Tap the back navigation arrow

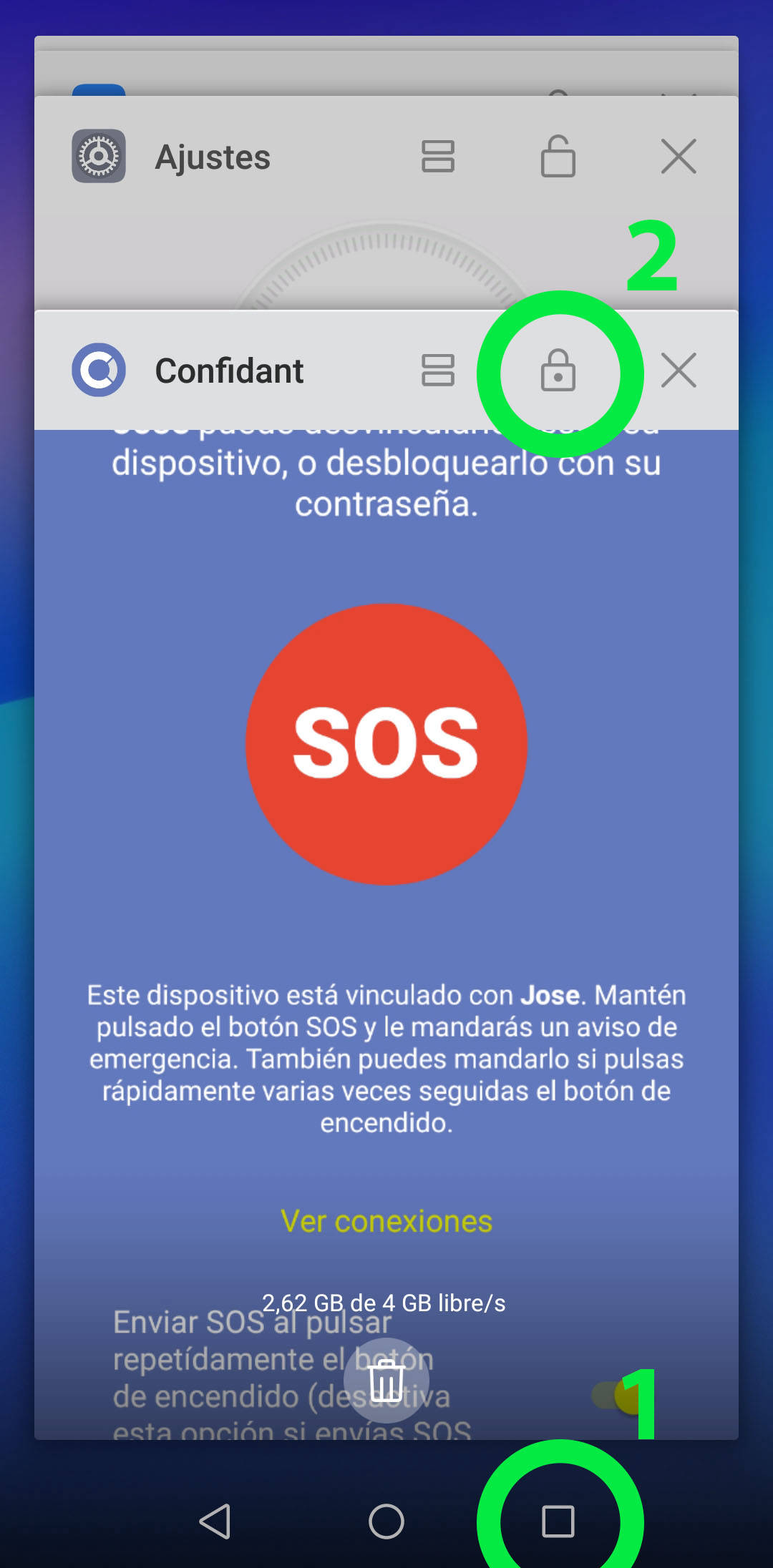point(215,1521)
